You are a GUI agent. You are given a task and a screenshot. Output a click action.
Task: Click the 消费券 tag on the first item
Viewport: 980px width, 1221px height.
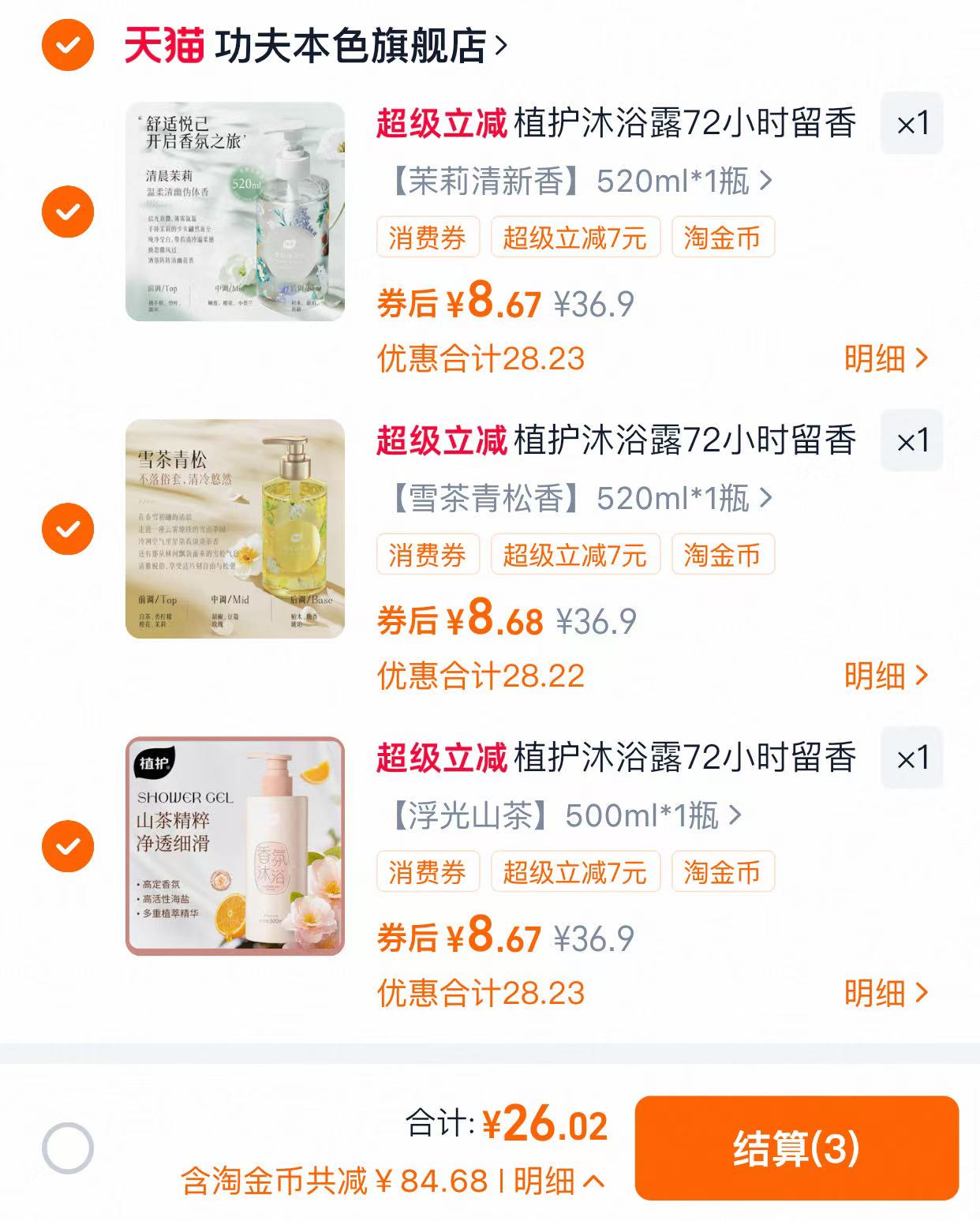428,238
